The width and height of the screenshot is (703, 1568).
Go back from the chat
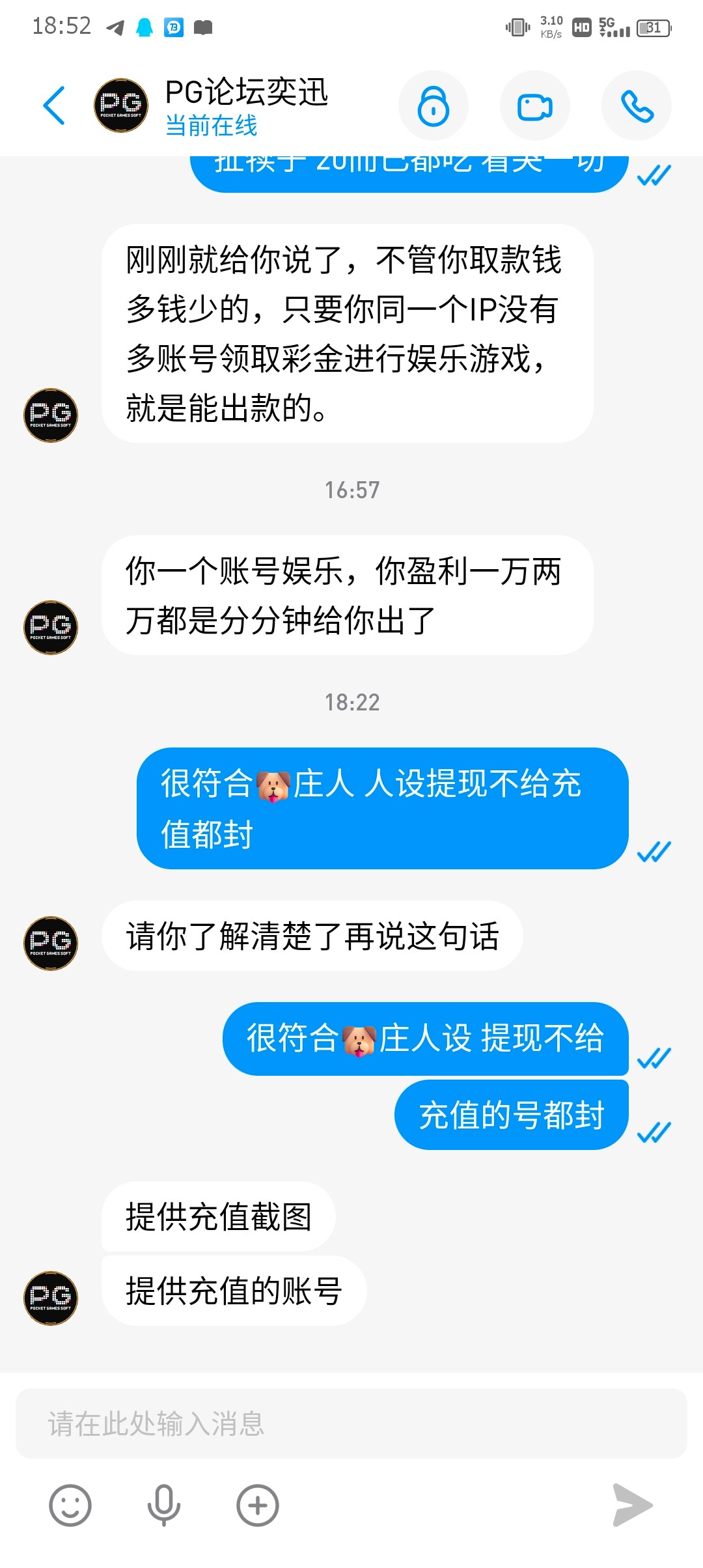(x=54, y=105)
